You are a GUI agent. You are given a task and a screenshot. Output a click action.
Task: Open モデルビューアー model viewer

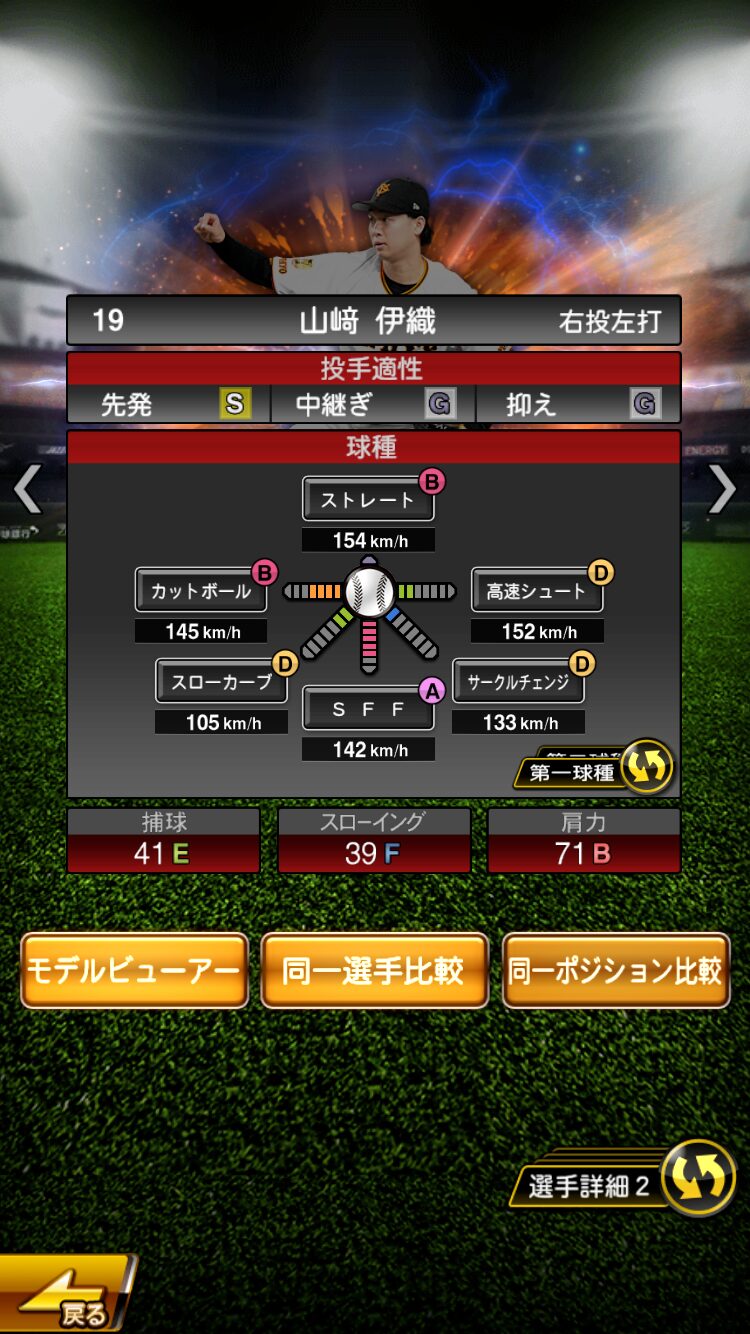pos(134,971)
